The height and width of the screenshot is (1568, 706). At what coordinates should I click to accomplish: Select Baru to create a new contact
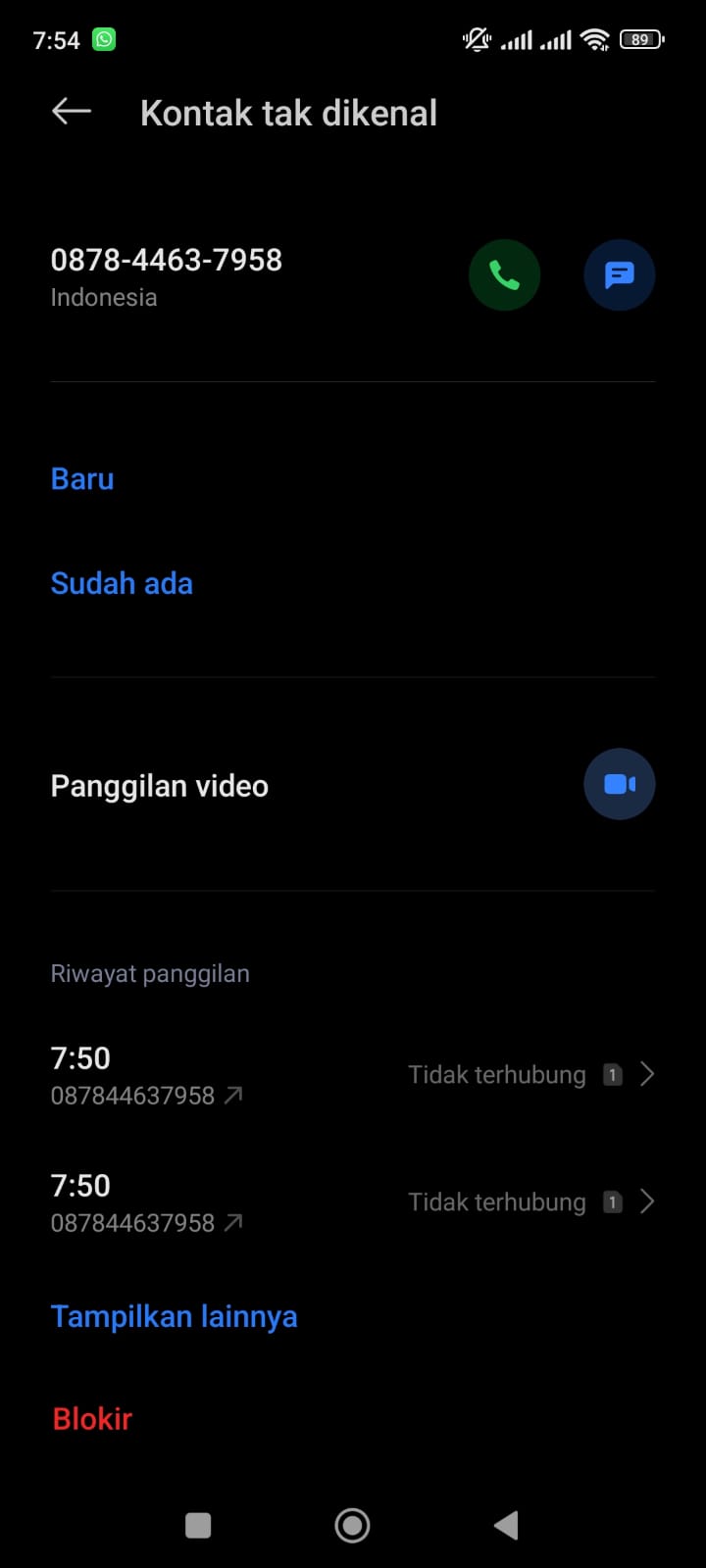81,478
